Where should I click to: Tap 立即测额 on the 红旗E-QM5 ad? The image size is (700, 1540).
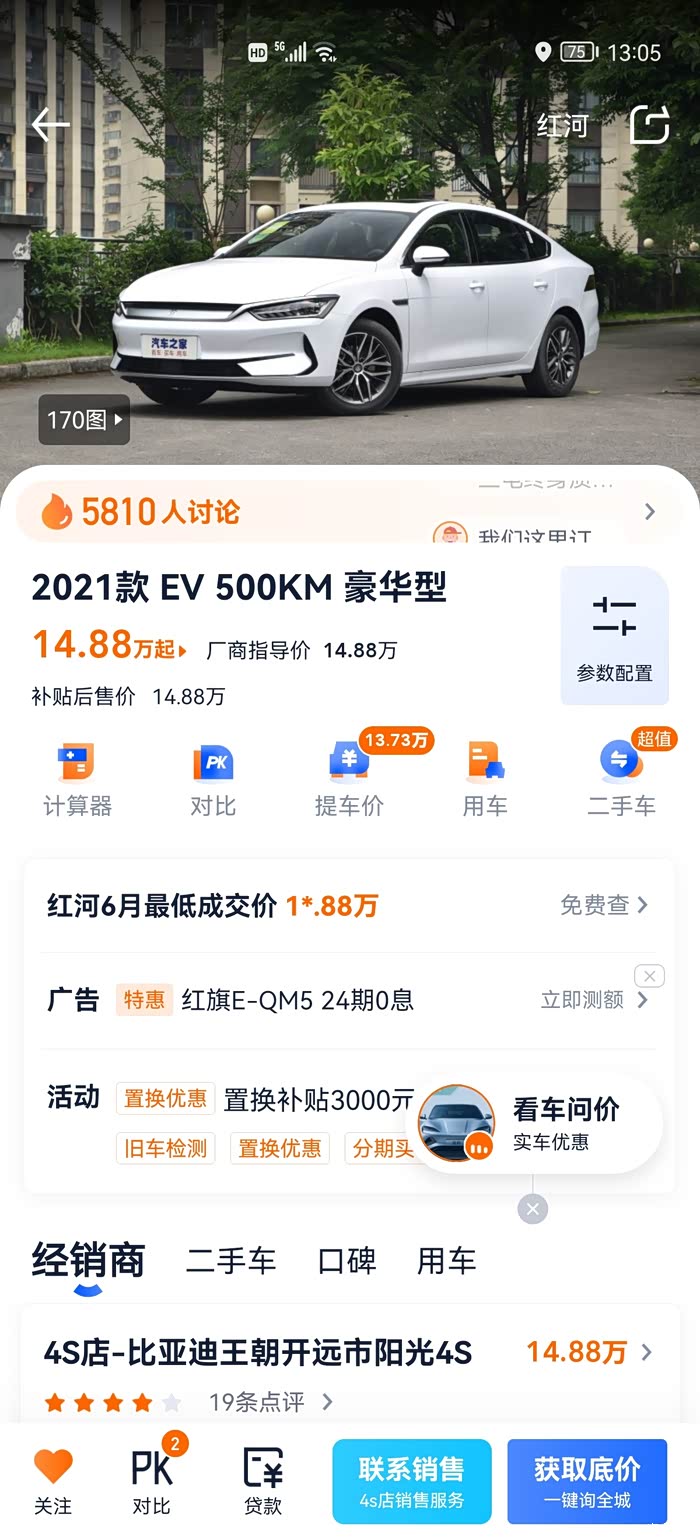click(594, 1000)
